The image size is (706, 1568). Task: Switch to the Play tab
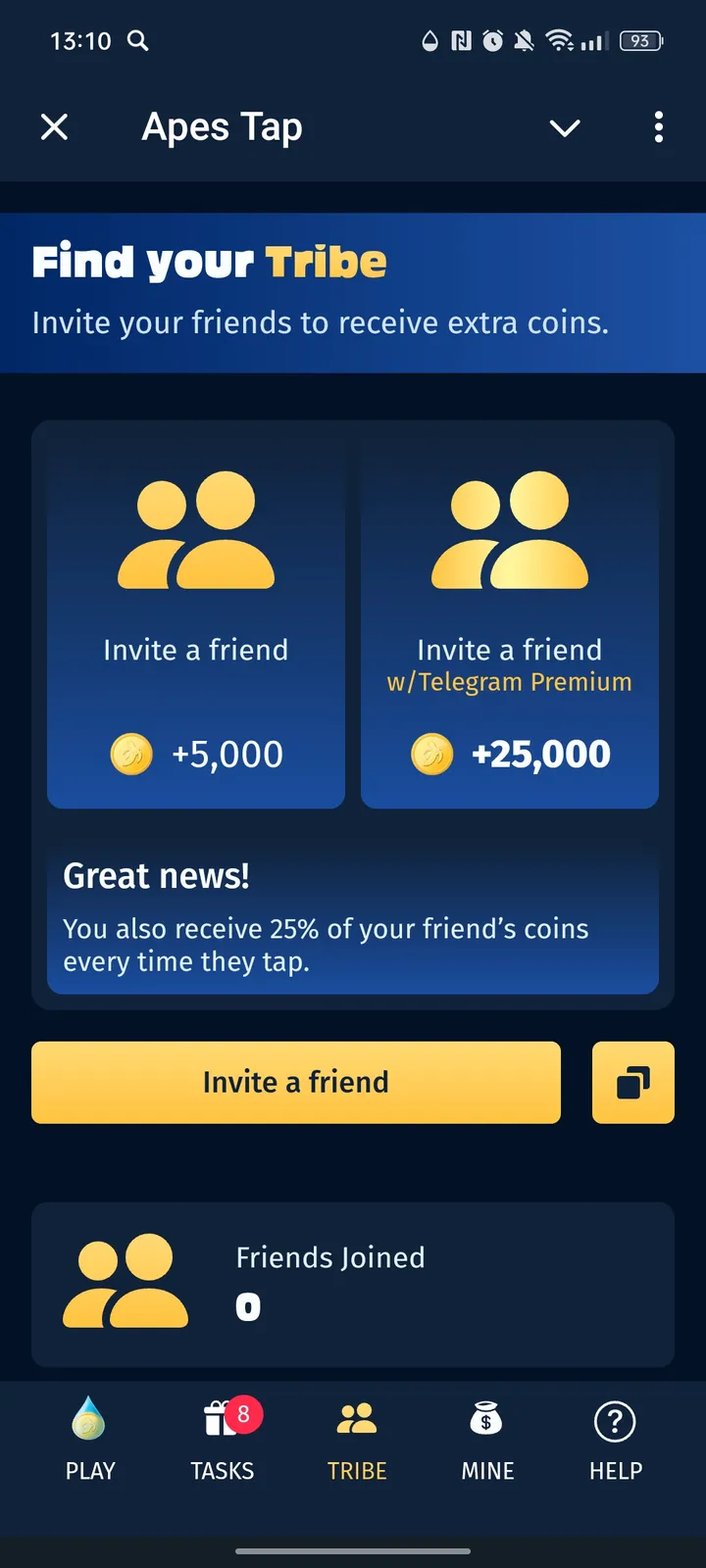(90, 1439)
